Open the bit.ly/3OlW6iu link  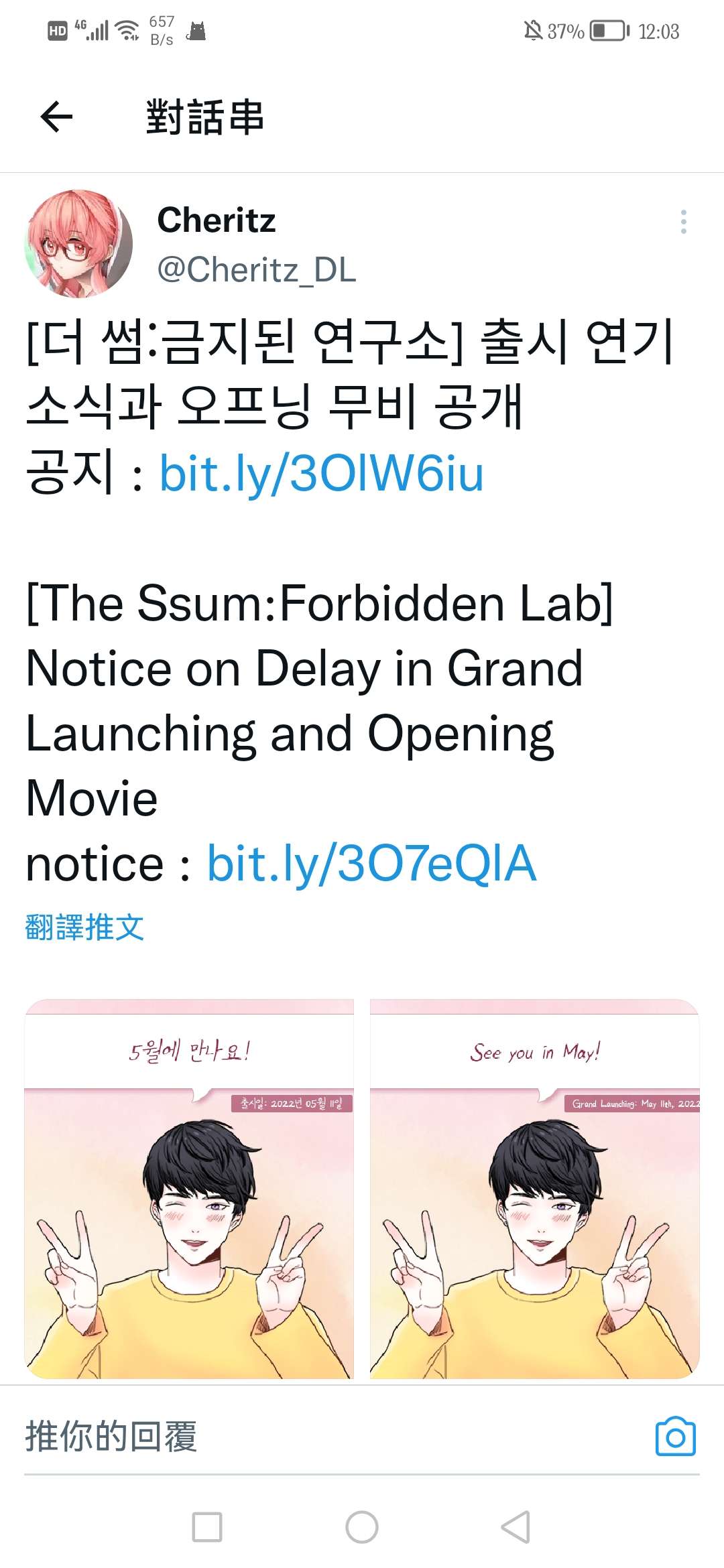[x=321, y=474]
